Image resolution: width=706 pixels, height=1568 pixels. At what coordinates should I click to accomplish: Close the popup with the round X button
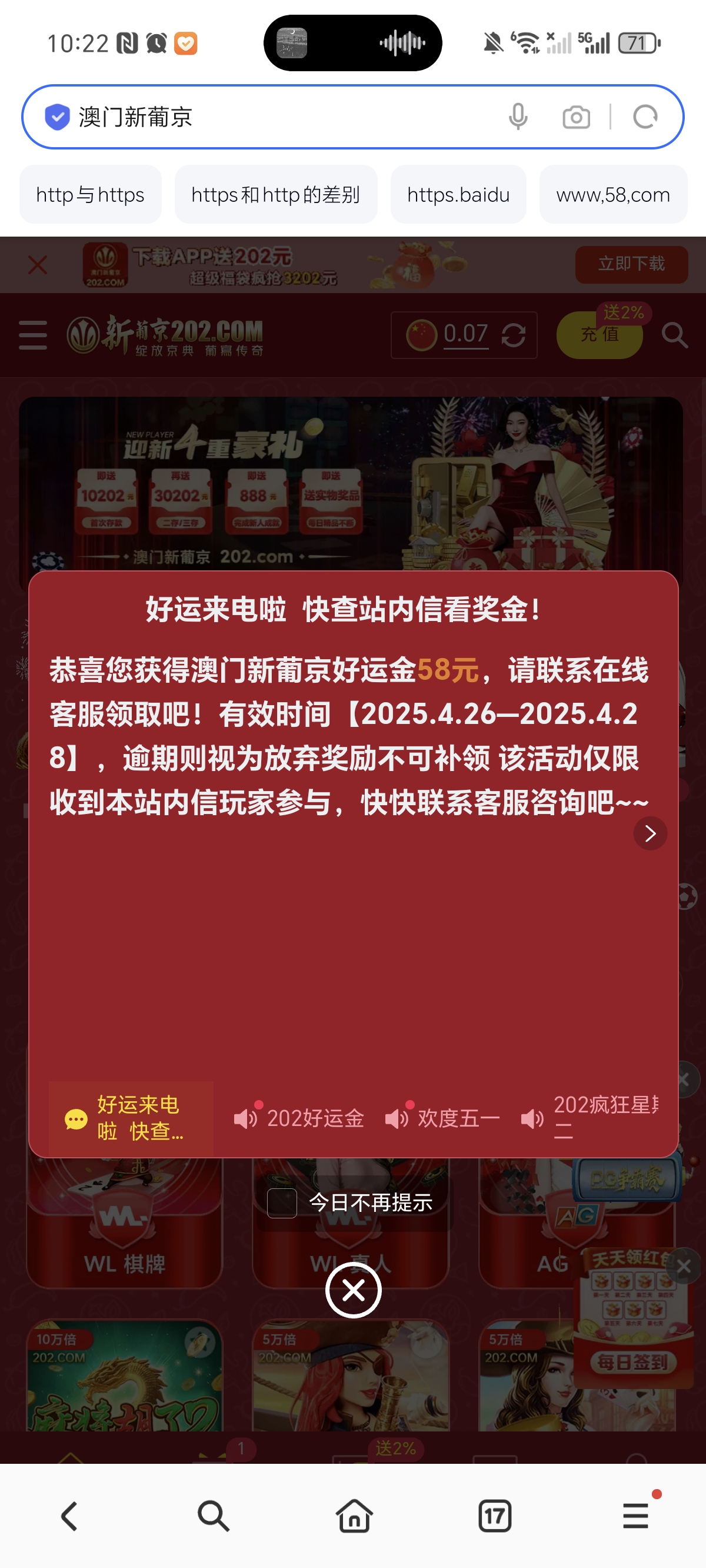pyautogui.click(x=353, y=1290)
